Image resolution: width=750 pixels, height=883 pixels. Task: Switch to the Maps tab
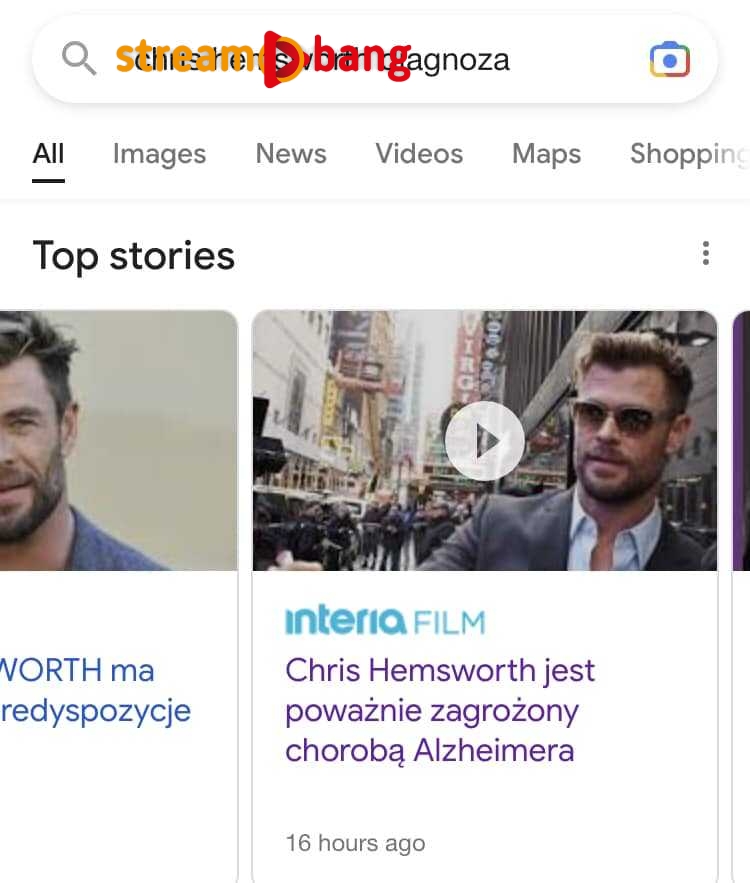click(x=546, y=154)
